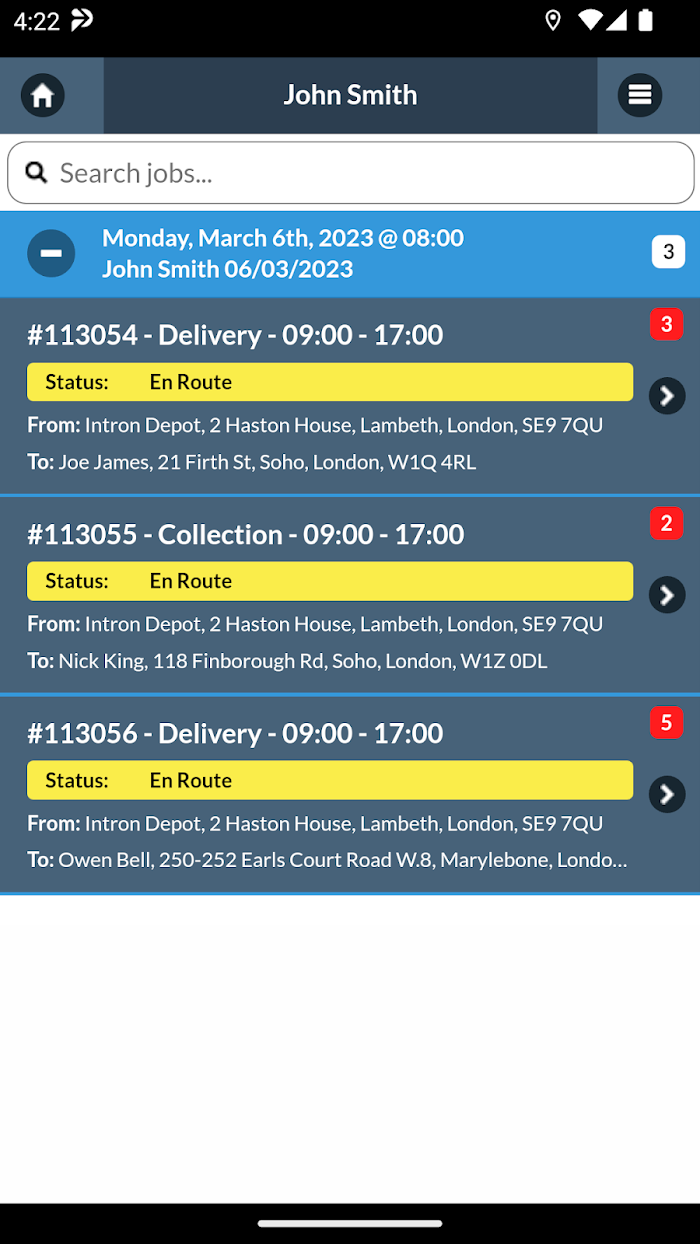
Task: Tap the arrow for job #113055
Action: (667, 595)
